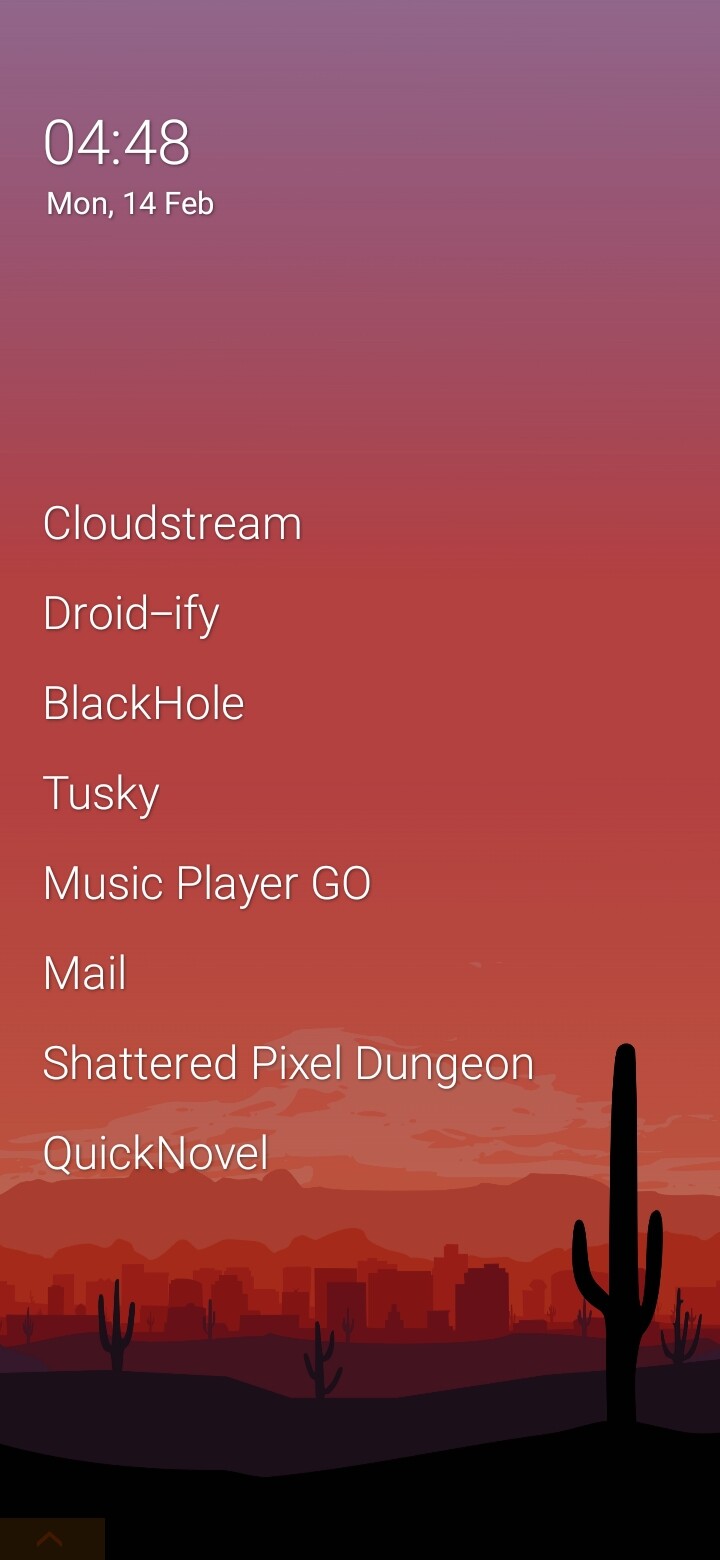Open QuickNovel
This screenshot has height=1560, width=720.
tap(156, 1153)
